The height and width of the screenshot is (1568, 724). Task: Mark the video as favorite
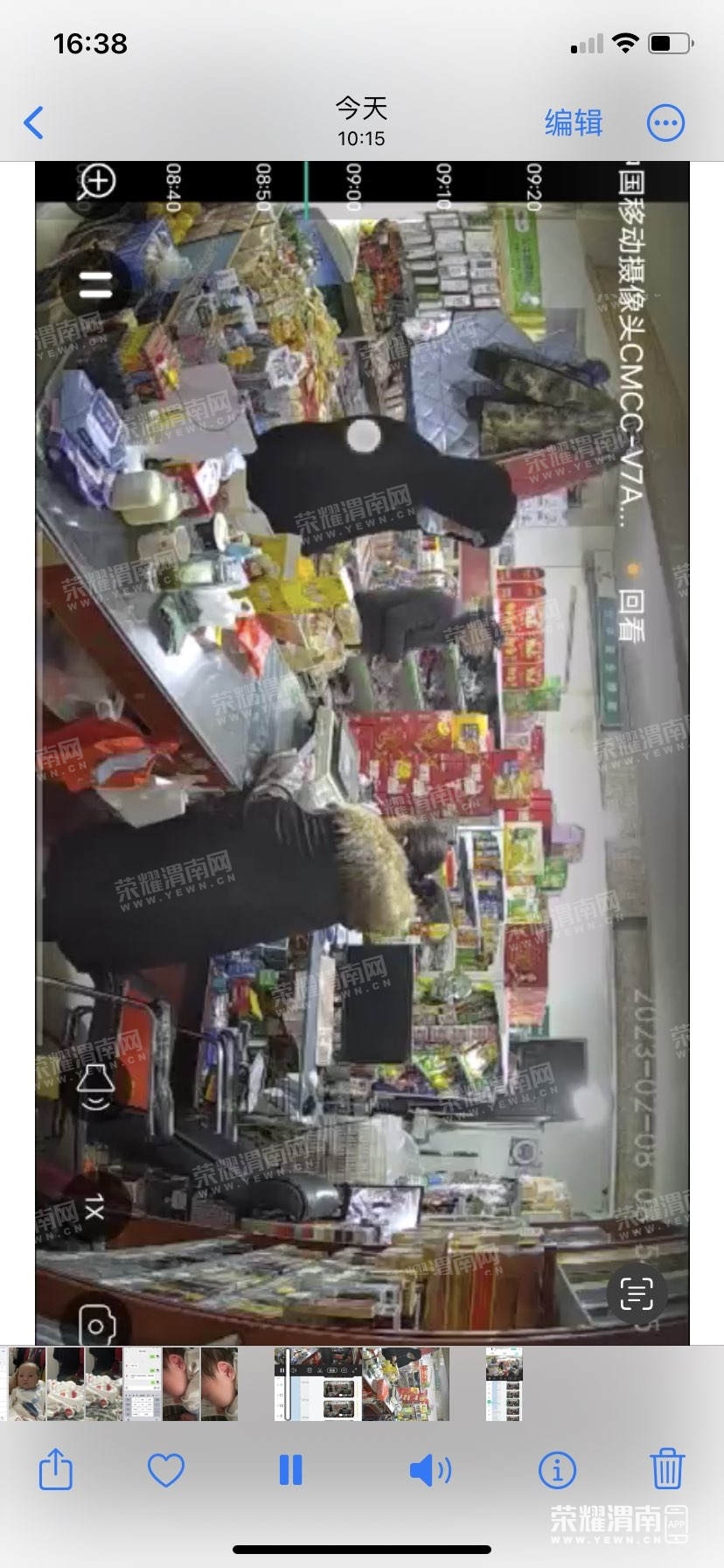(x=166, y=1469)
